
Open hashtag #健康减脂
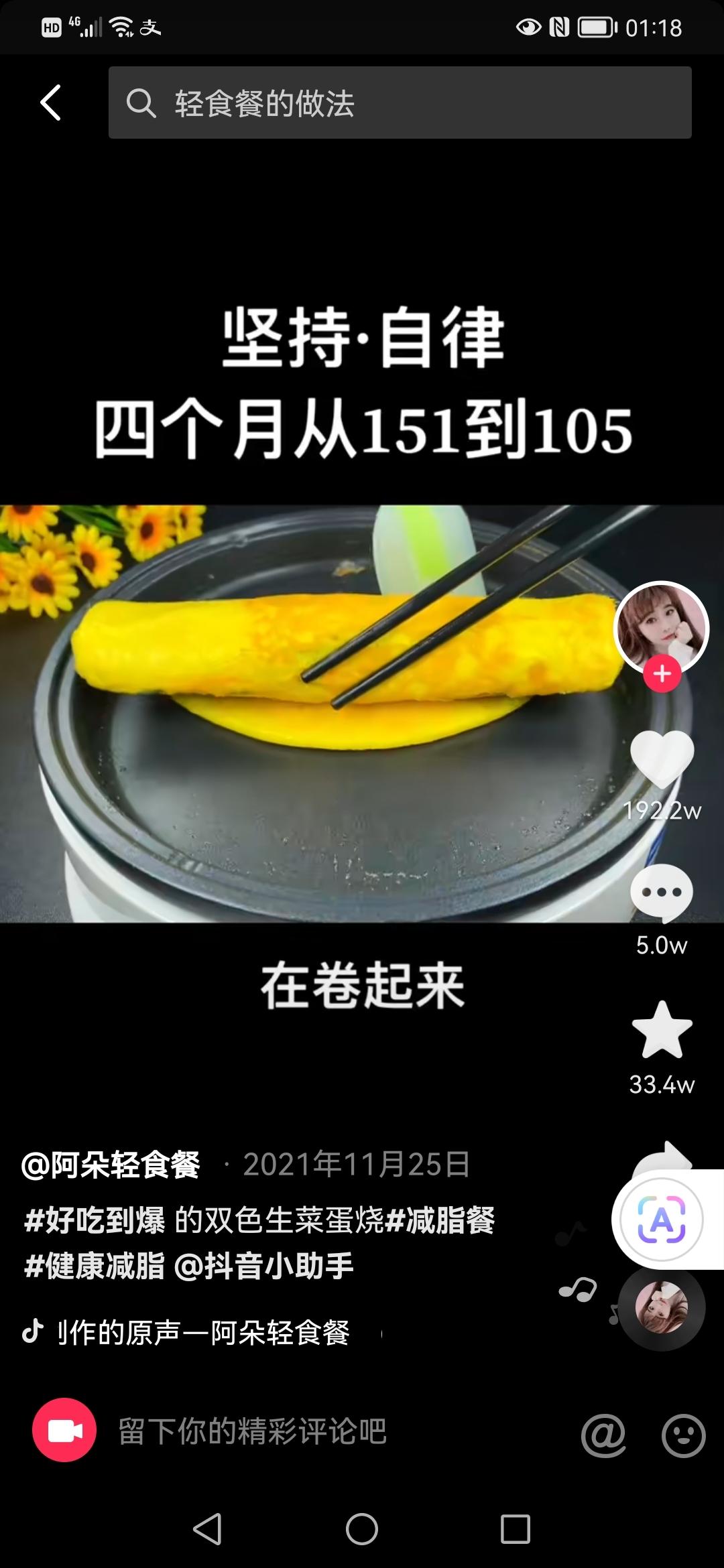(95, 1266)
